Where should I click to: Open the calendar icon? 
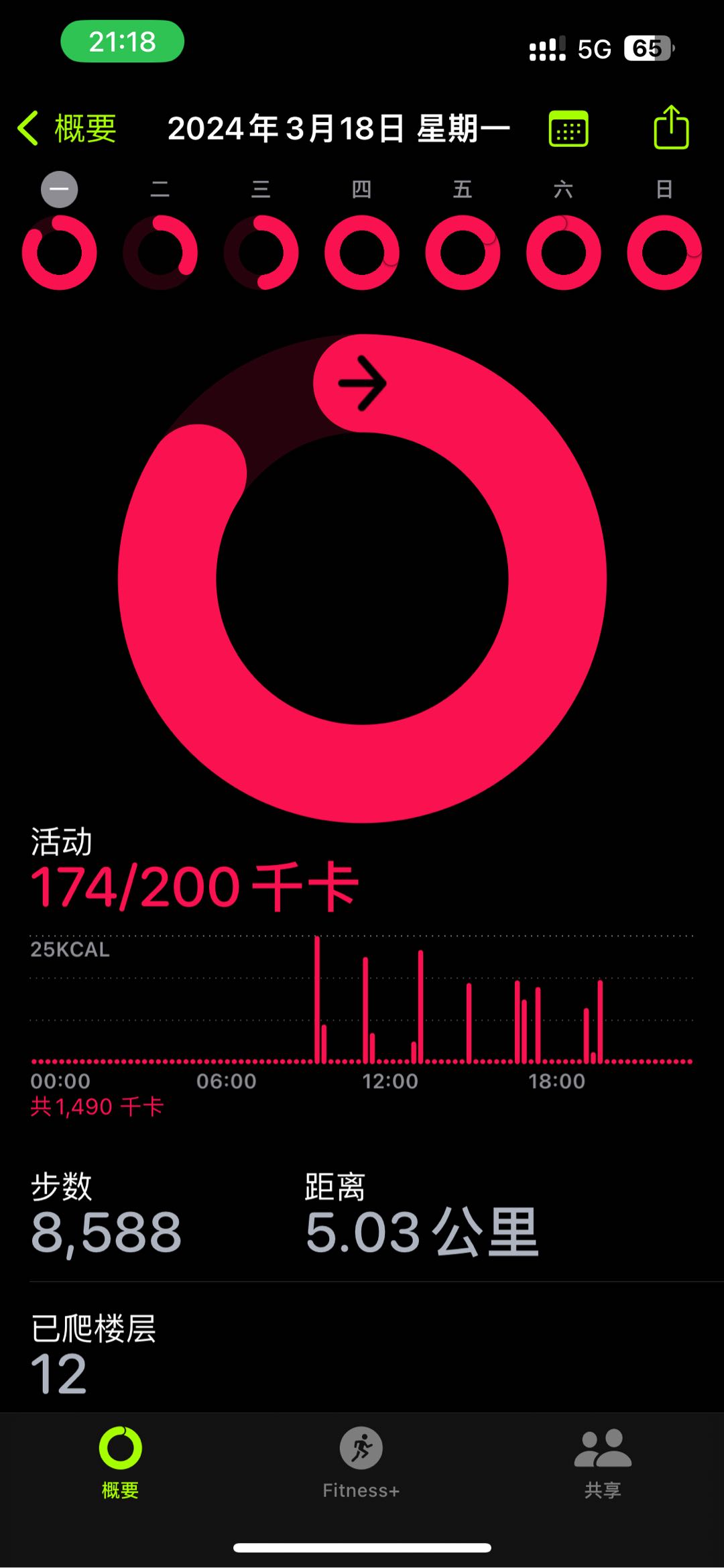tap(568, 129)
